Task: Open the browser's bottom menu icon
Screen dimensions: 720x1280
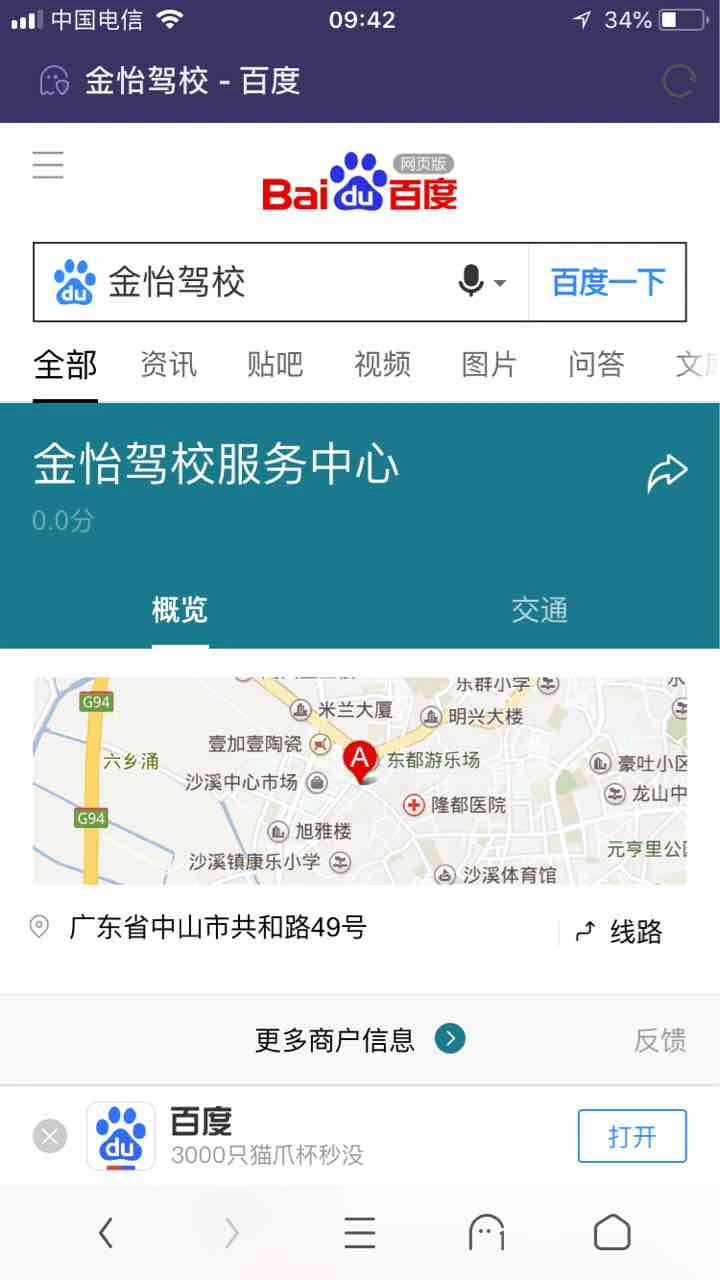Action: point(360,1233)
